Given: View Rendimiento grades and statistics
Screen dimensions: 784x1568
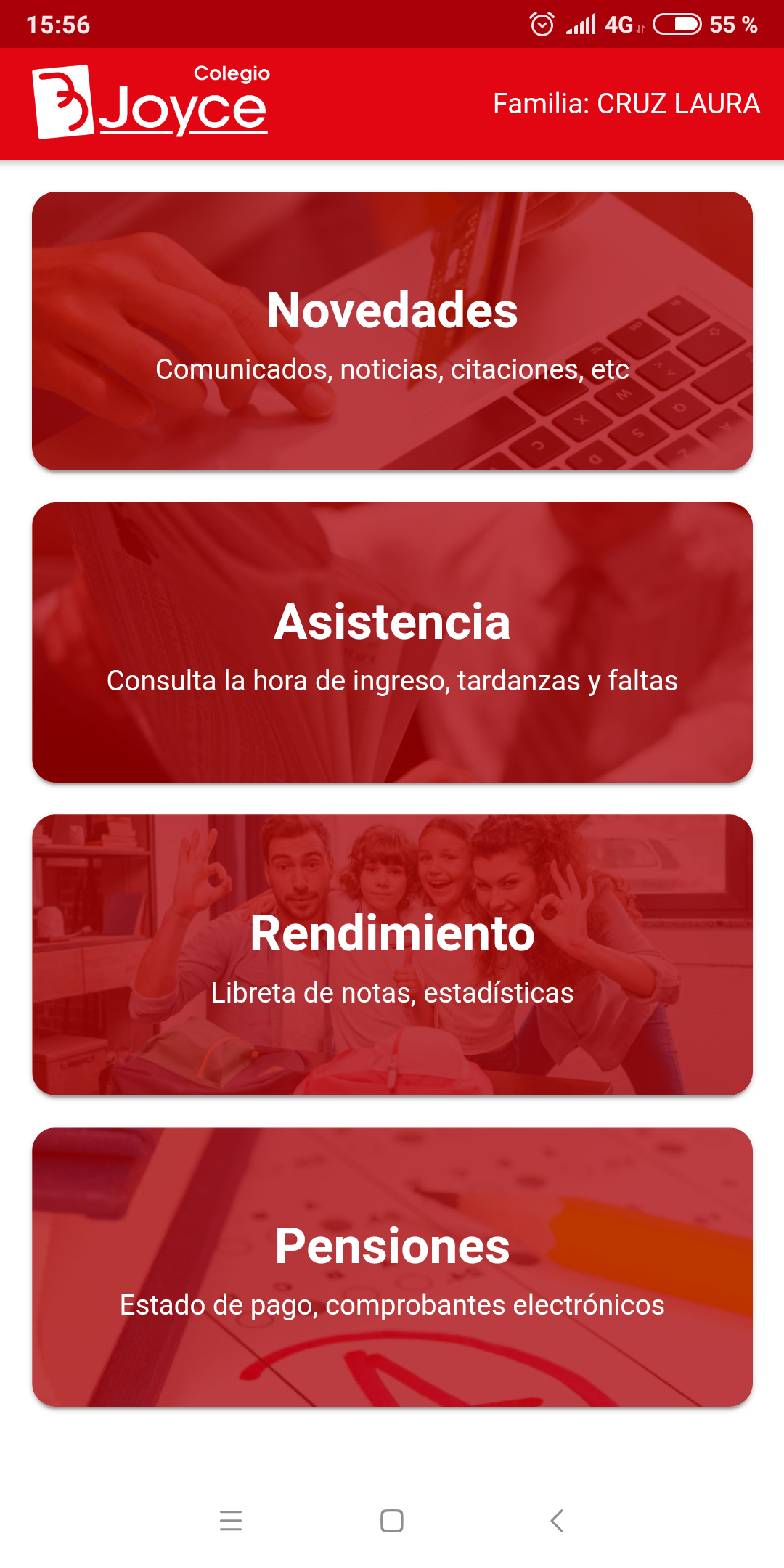Looking at the screenshot, I should [392, 955].
